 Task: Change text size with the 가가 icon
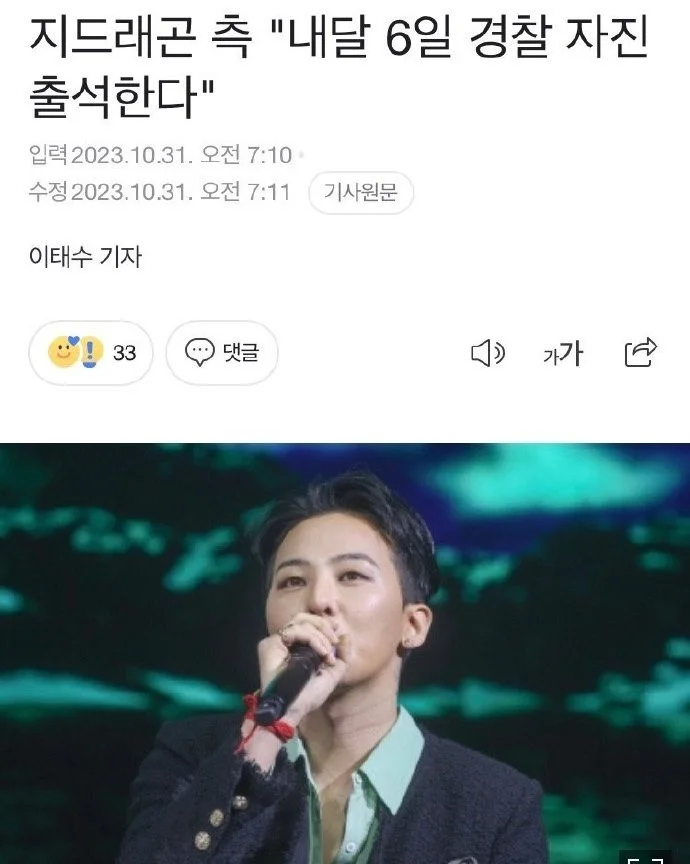tap(562, 353)
